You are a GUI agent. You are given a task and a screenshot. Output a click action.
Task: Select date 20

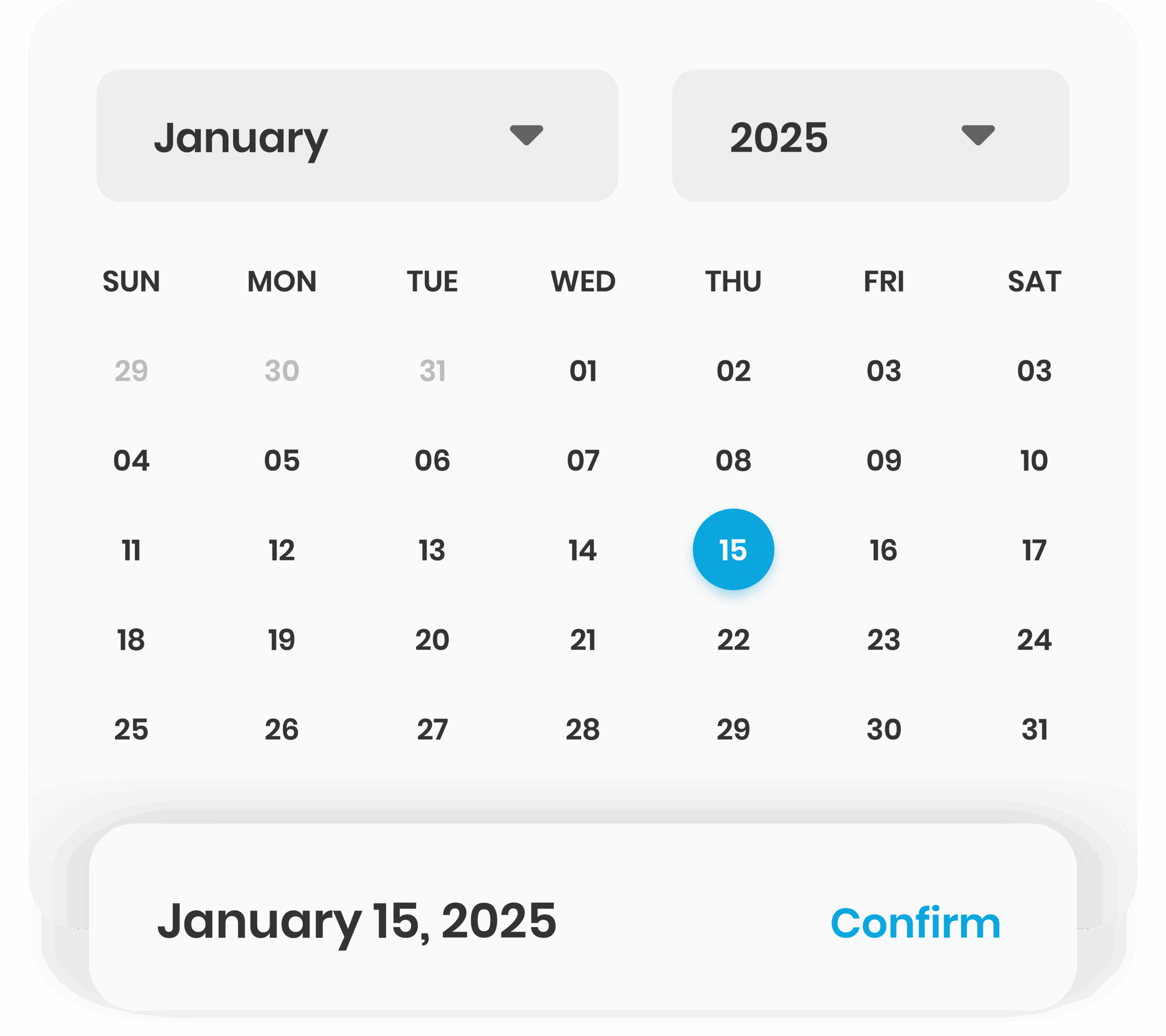tap(432, 639)
